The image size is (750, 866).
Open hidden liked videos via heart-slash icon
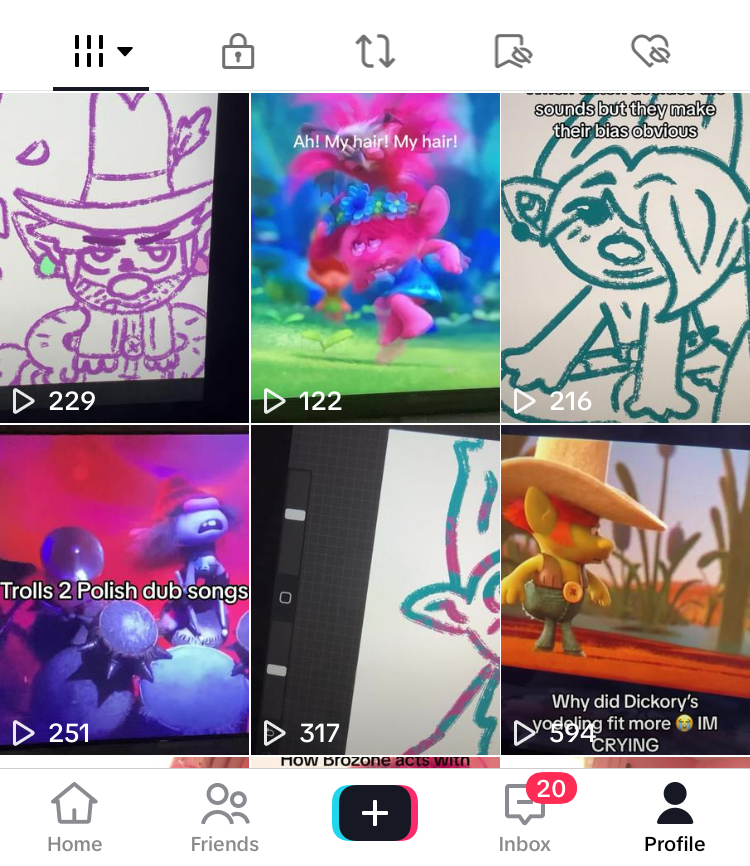tap(651, 51)
